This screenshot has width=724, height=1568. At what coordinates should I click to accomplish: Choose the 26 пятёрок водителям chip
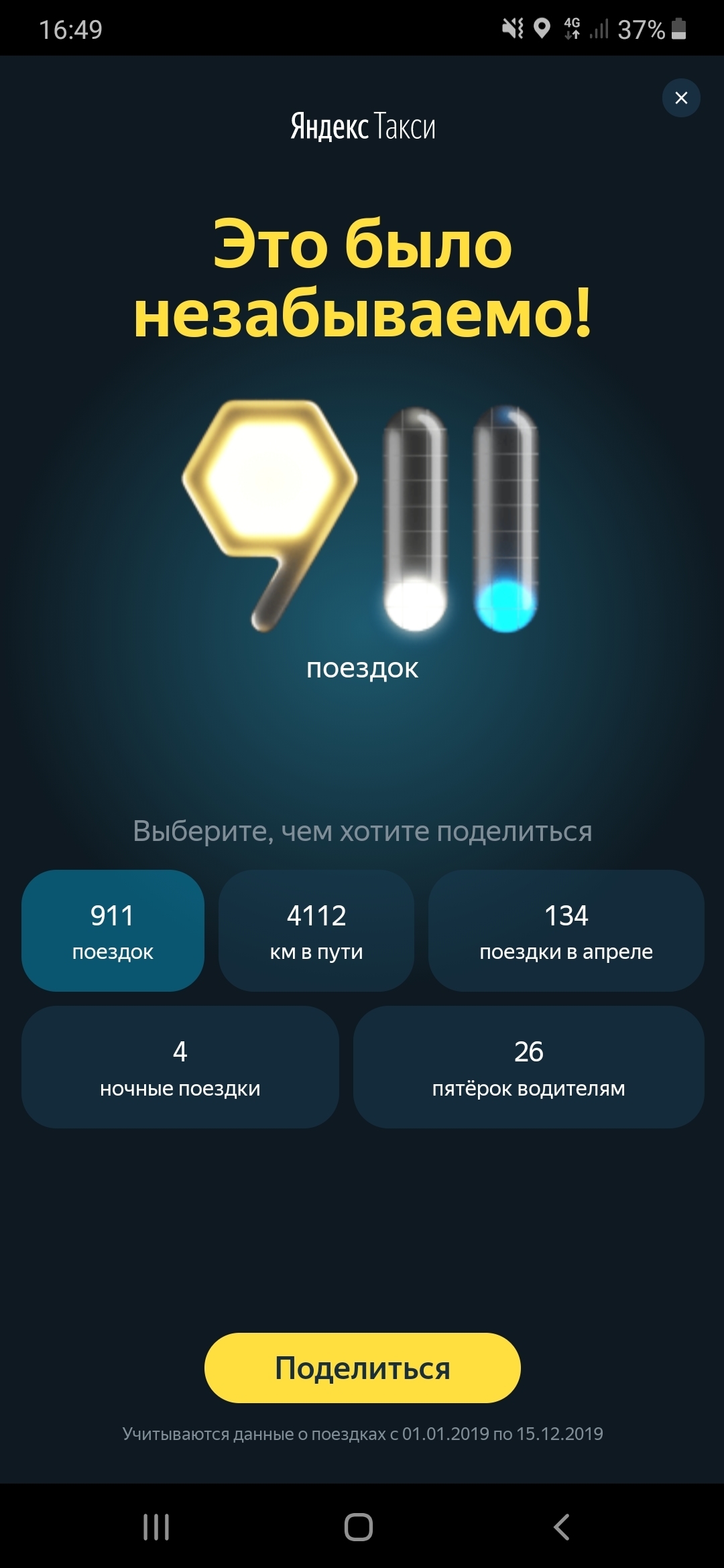click(x=528, y=1067)
